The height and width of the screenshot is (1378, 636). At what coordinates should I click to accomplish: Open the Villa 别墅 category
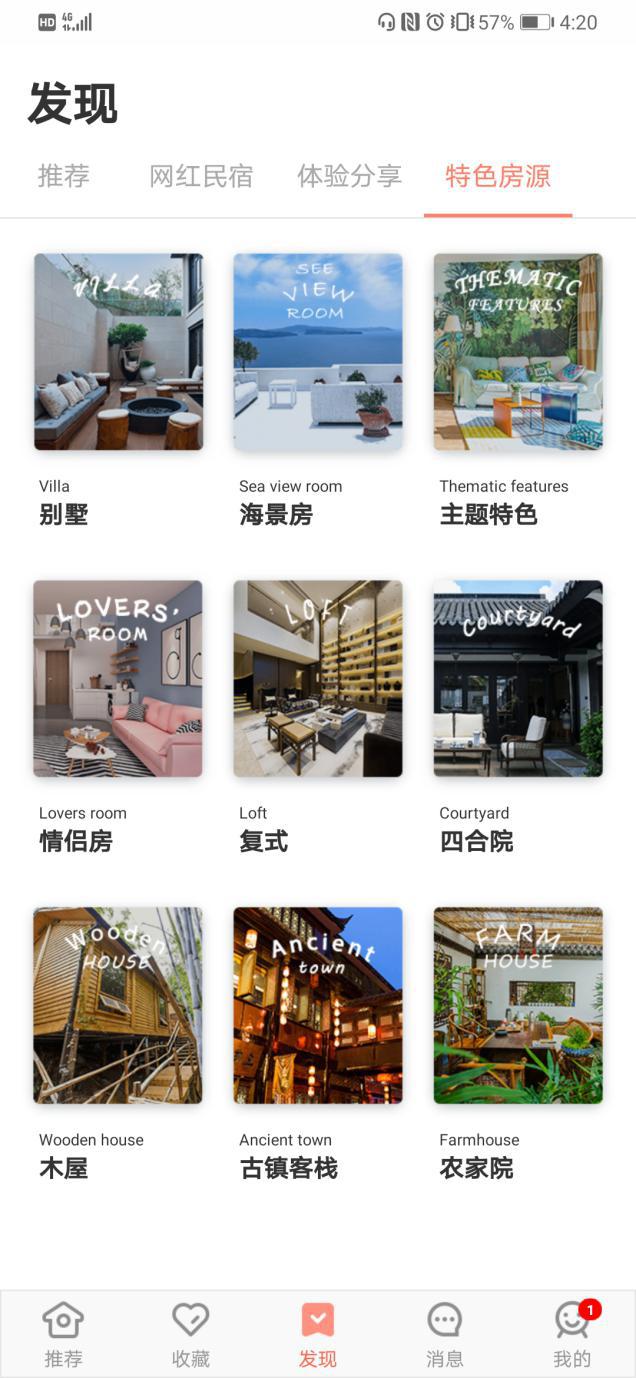coord(118,352)
